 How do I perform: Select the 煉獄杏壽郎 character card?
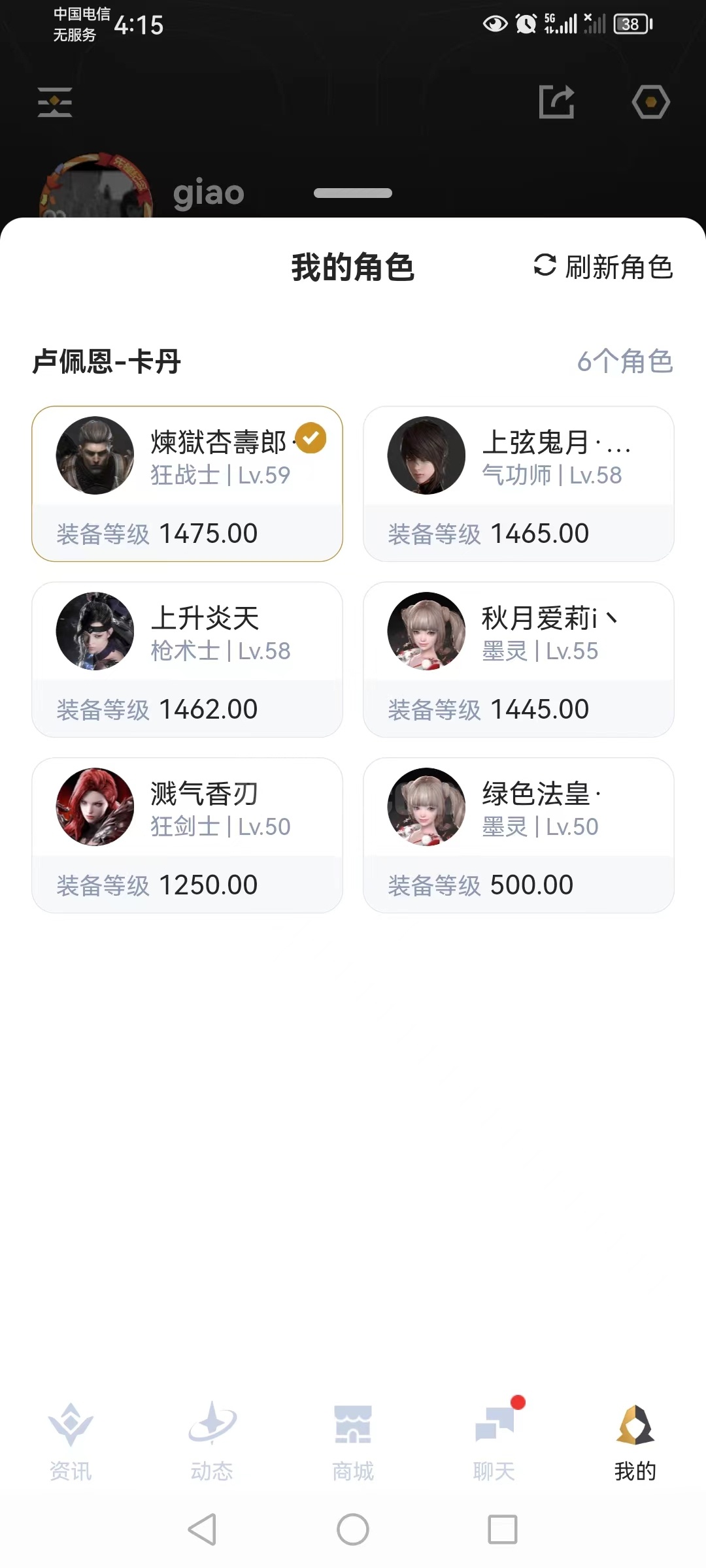[x=187, y=483]
